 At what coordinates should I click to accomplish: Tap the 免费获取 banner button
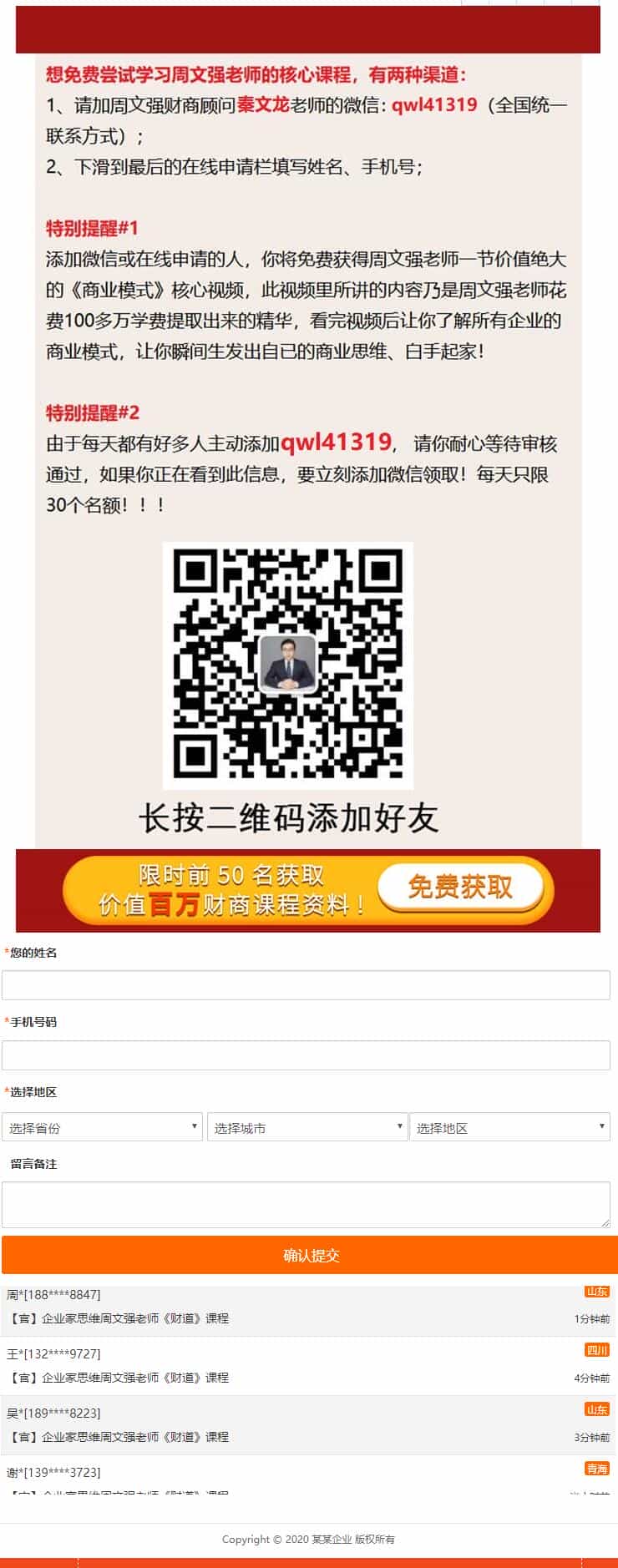click(459, 887)
